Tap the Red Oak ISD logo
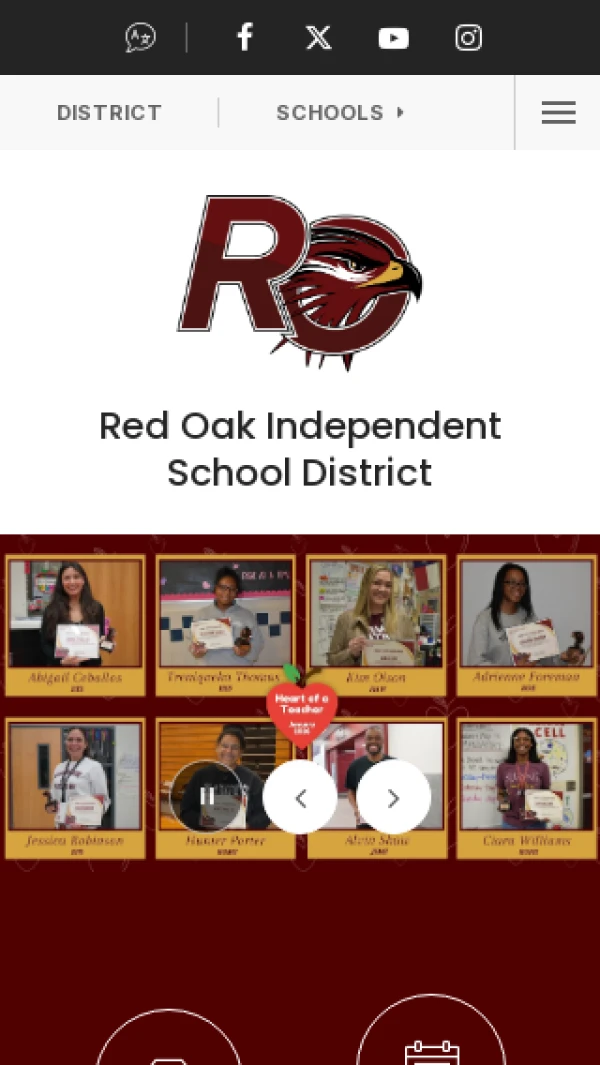The height and width of the screenshot is (1065, 600). click(300, 282)
